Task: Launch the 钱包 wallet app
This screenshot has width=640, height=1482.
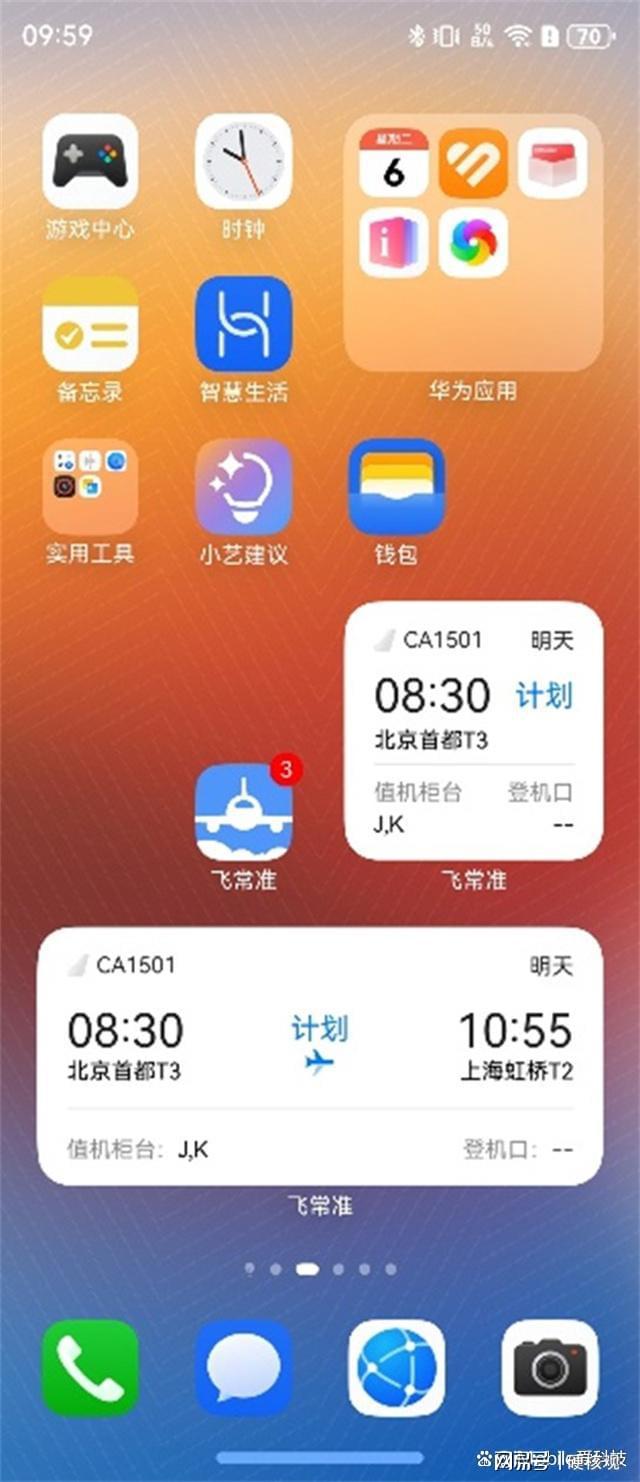Action: click(x=396, y=487)
